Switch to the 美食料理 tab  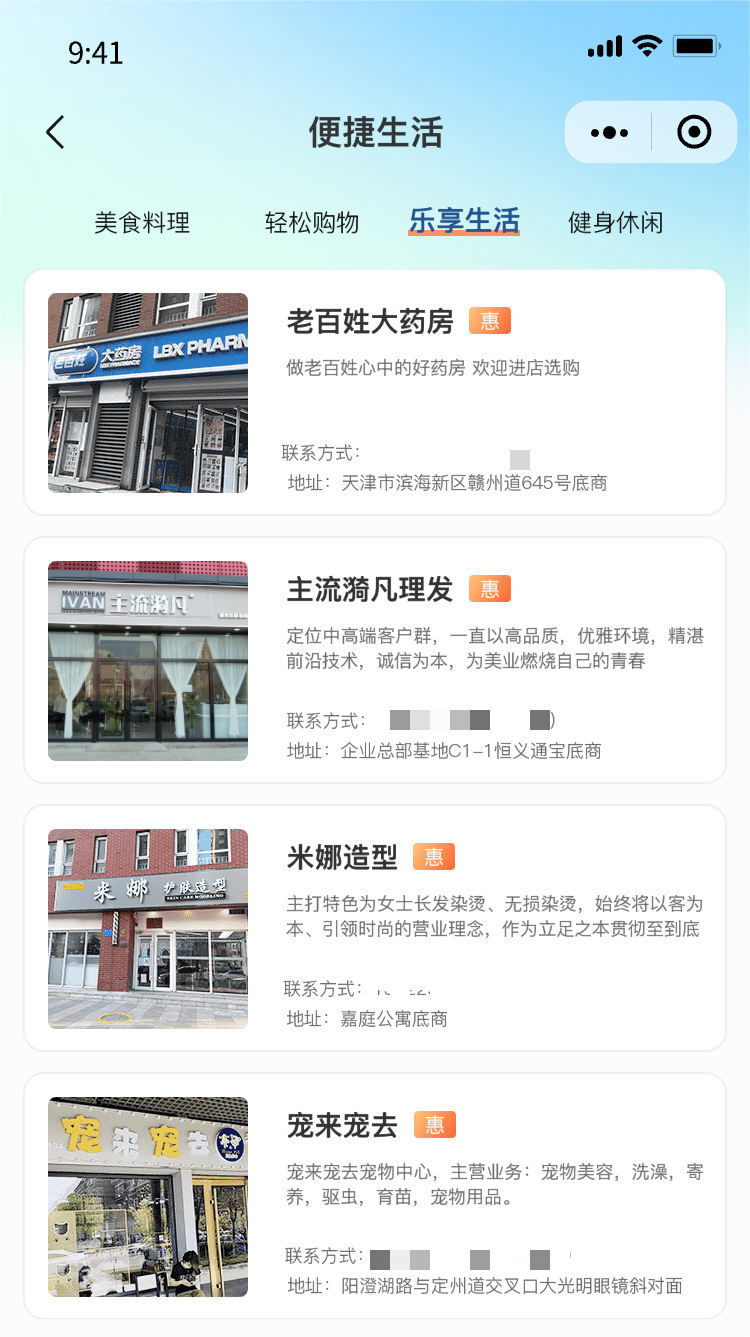[x=142, y=222]
